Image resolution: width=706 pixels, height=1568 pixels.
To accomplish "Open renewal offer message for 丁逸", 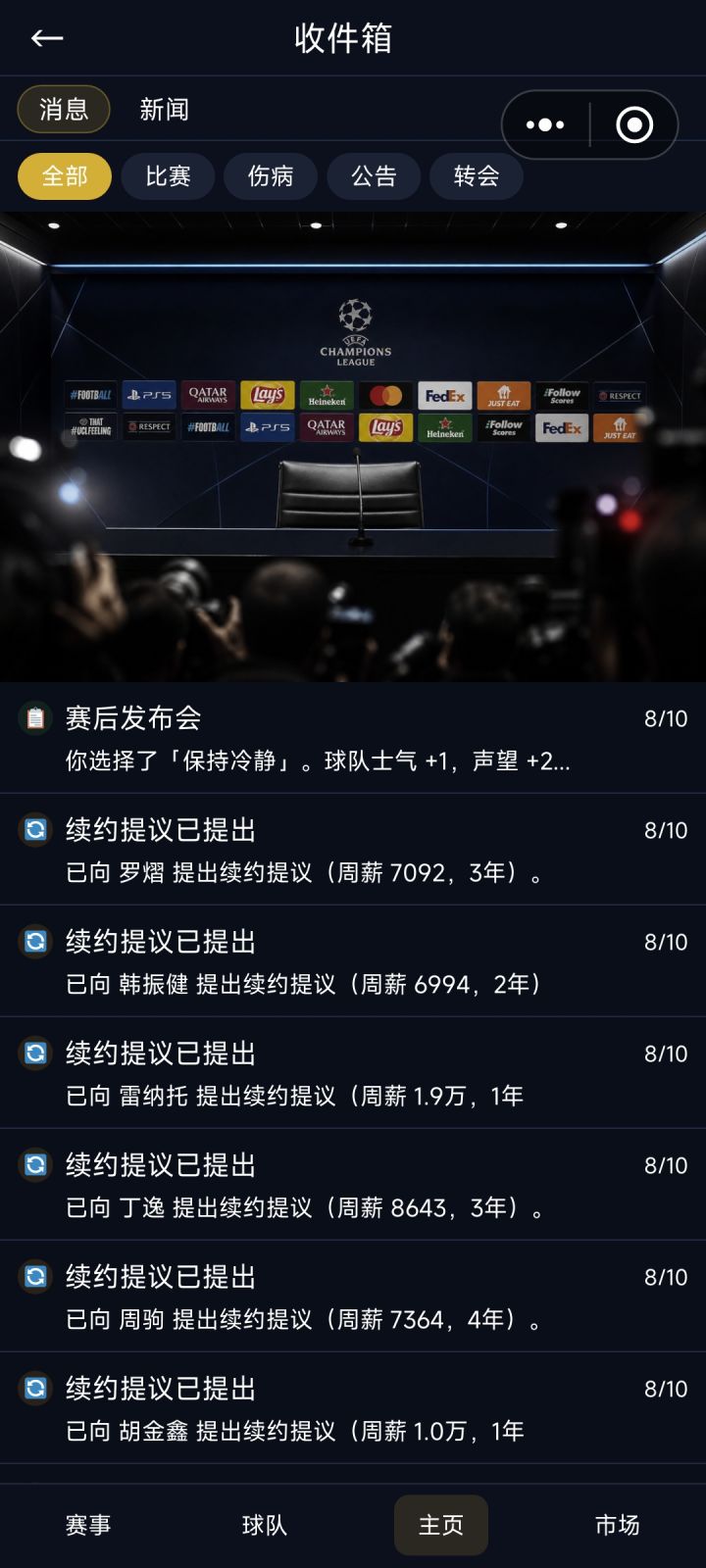I will coord(353,1185).
